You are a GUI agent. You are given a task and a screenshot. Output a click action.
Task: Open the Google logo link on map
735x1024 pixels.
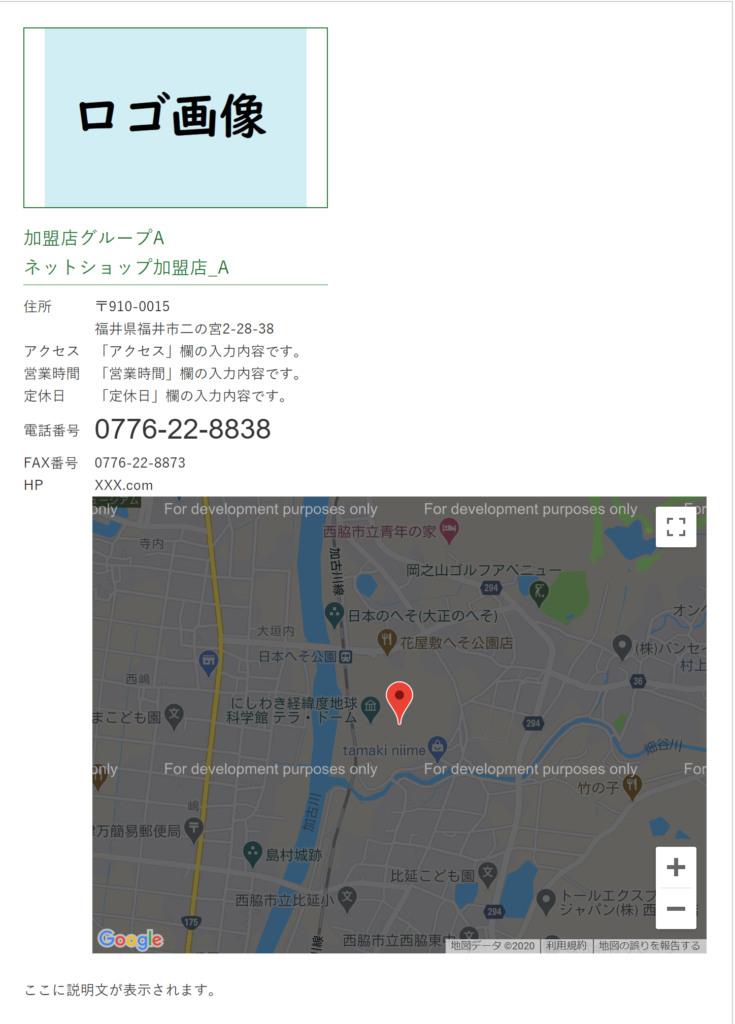(x=130, y=939)
